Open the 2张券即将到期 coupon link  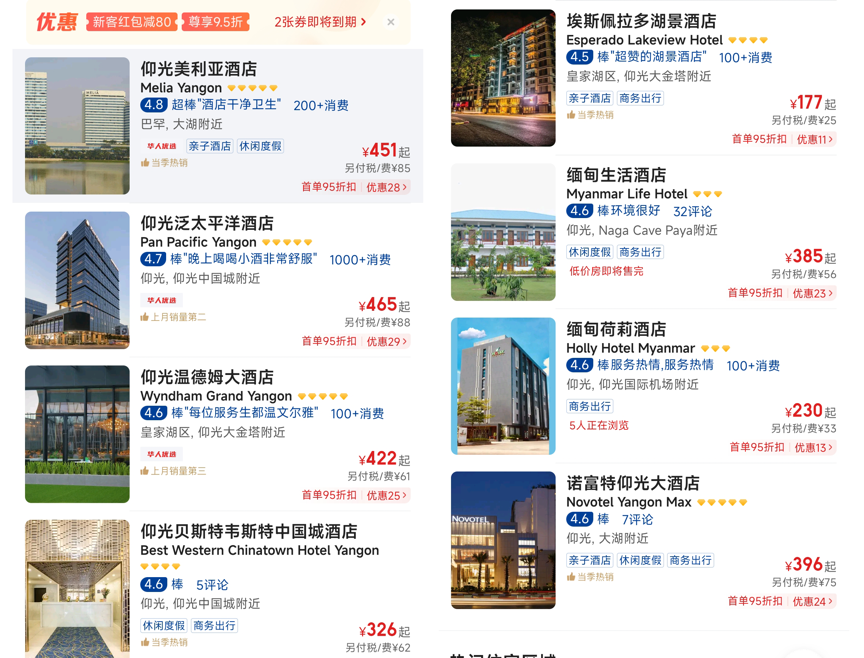click(x=320, y=22)
